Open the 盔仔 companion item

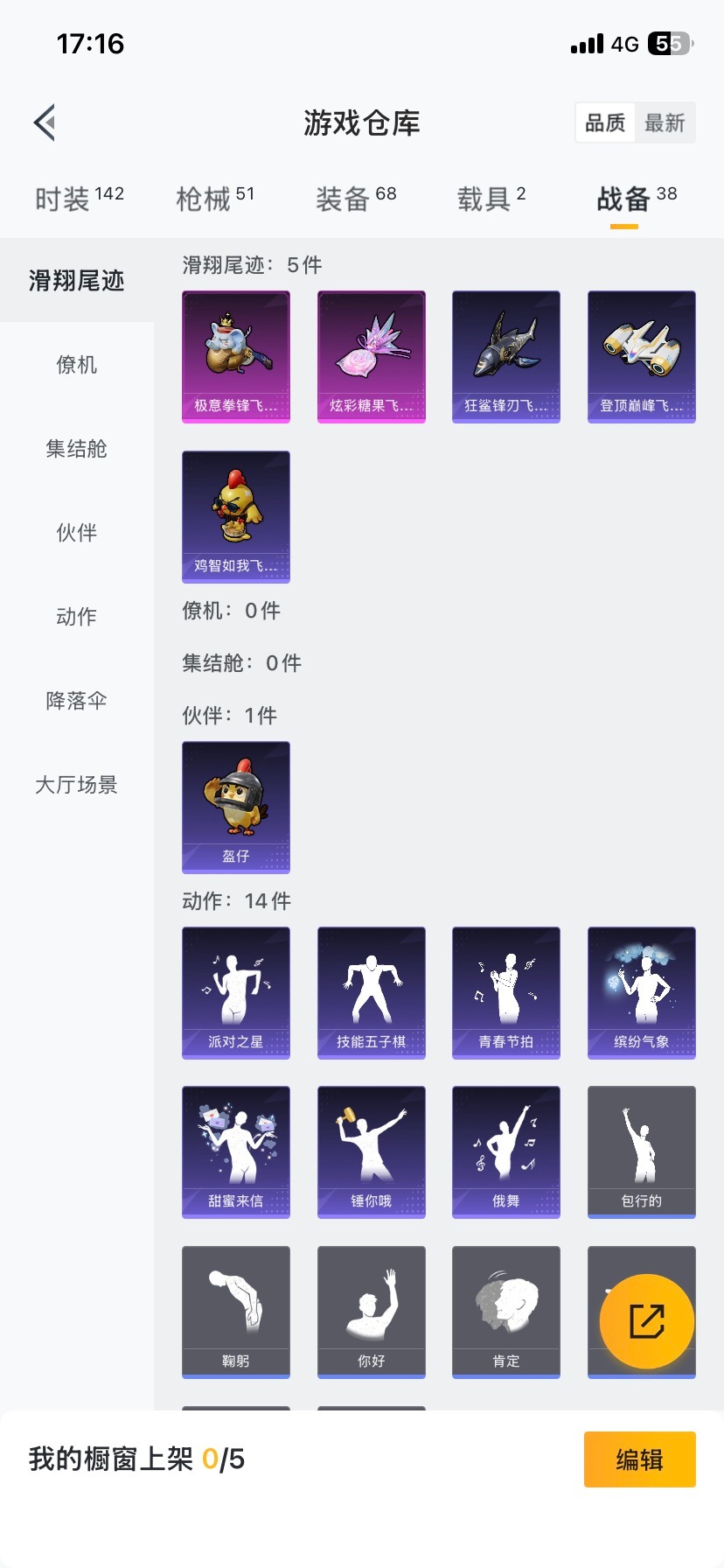click(x=235, y=808)
